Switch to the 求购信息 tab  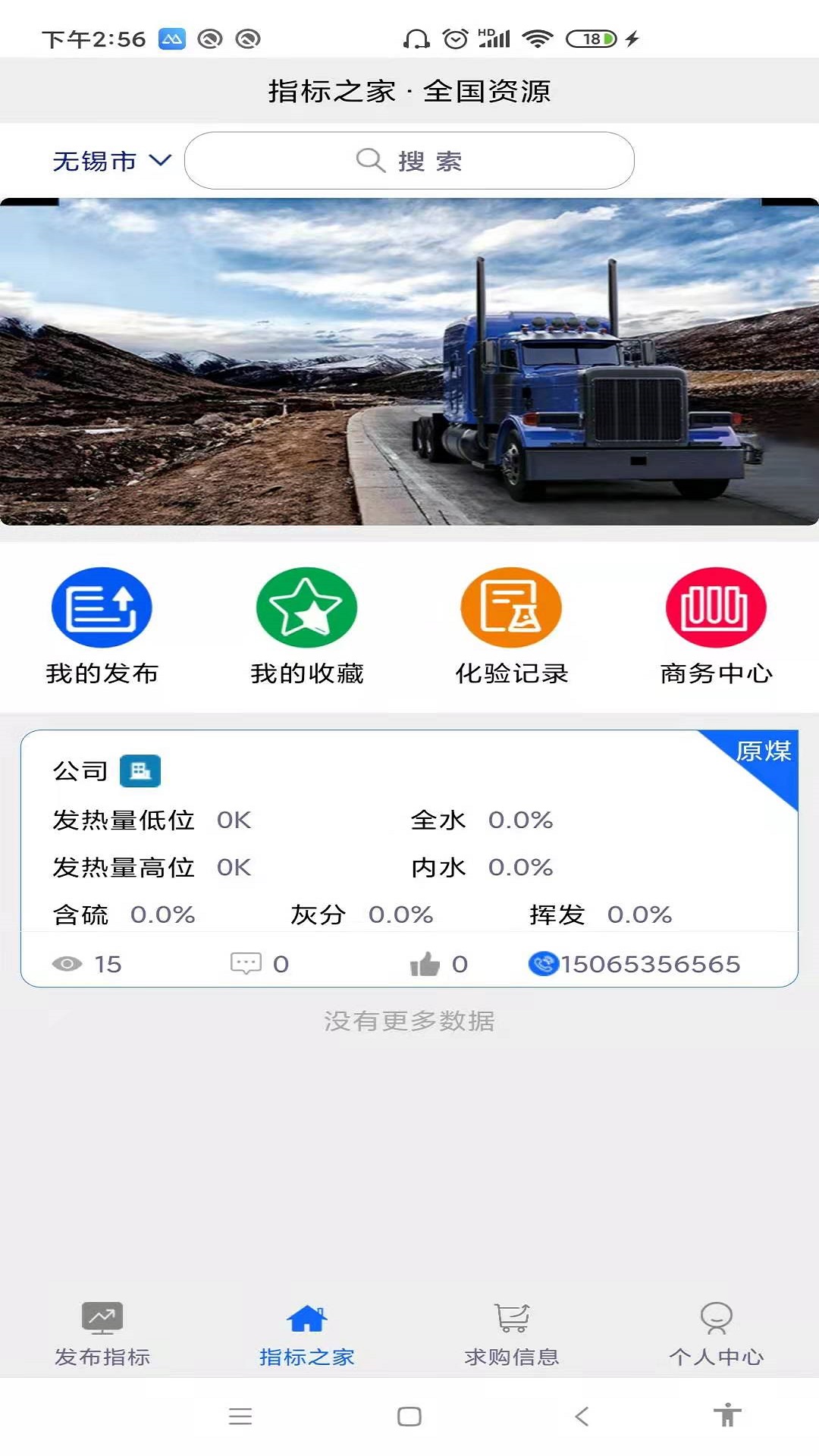pos(511,1335)
